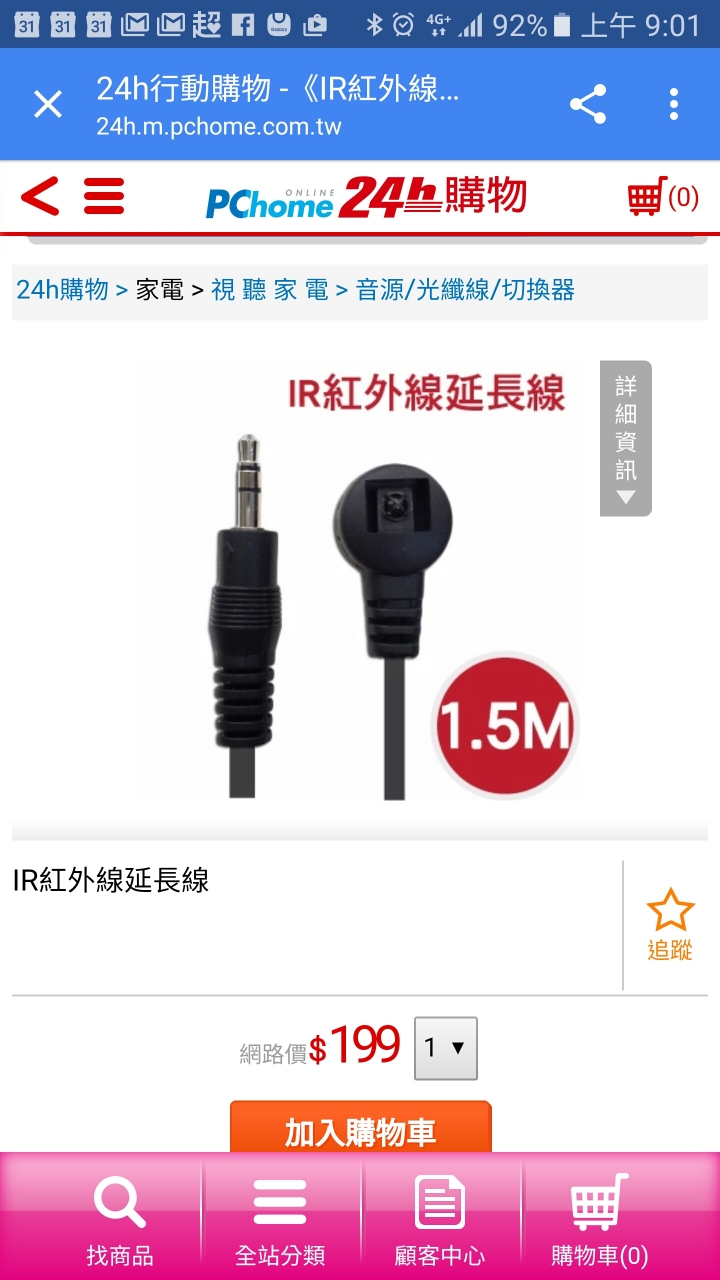This screenshot has height=1280, width=720.
Task: Open the 視聽家電 breadcrumb link
Action: click(270, 290)
